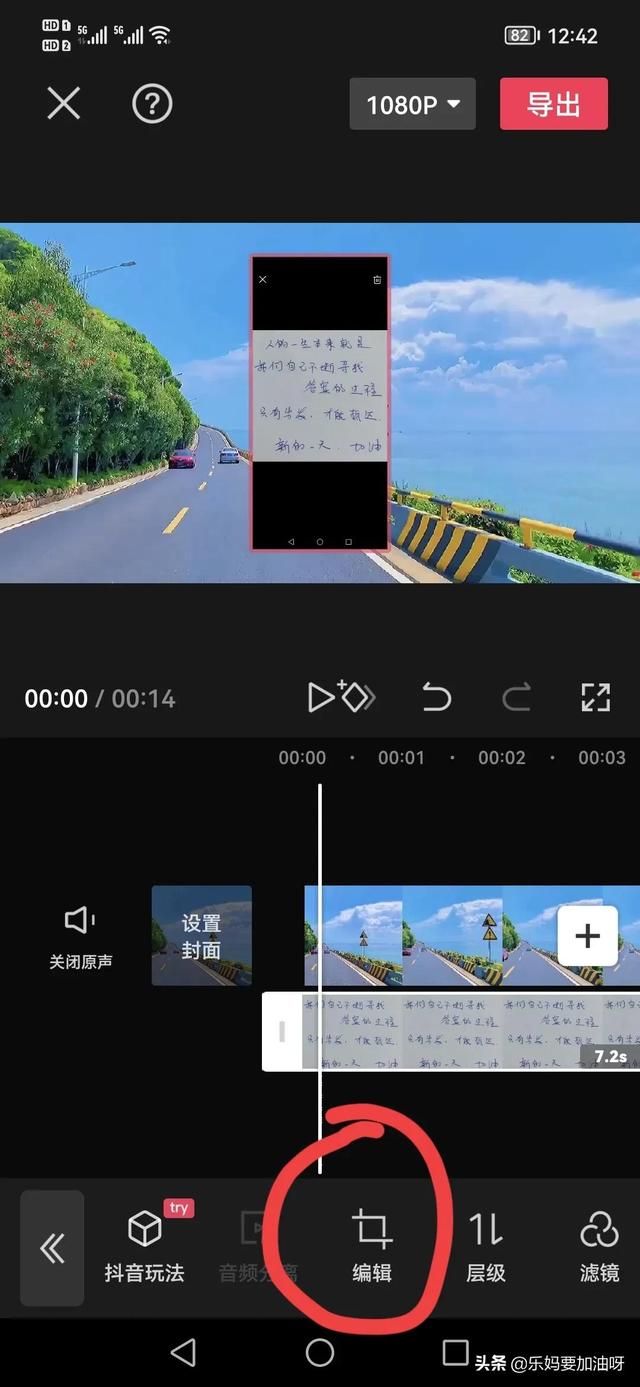The width and height of the screenshot is (640, 1387).
Task: Mute original sound with 关闭原声
Action: (80, 935)
